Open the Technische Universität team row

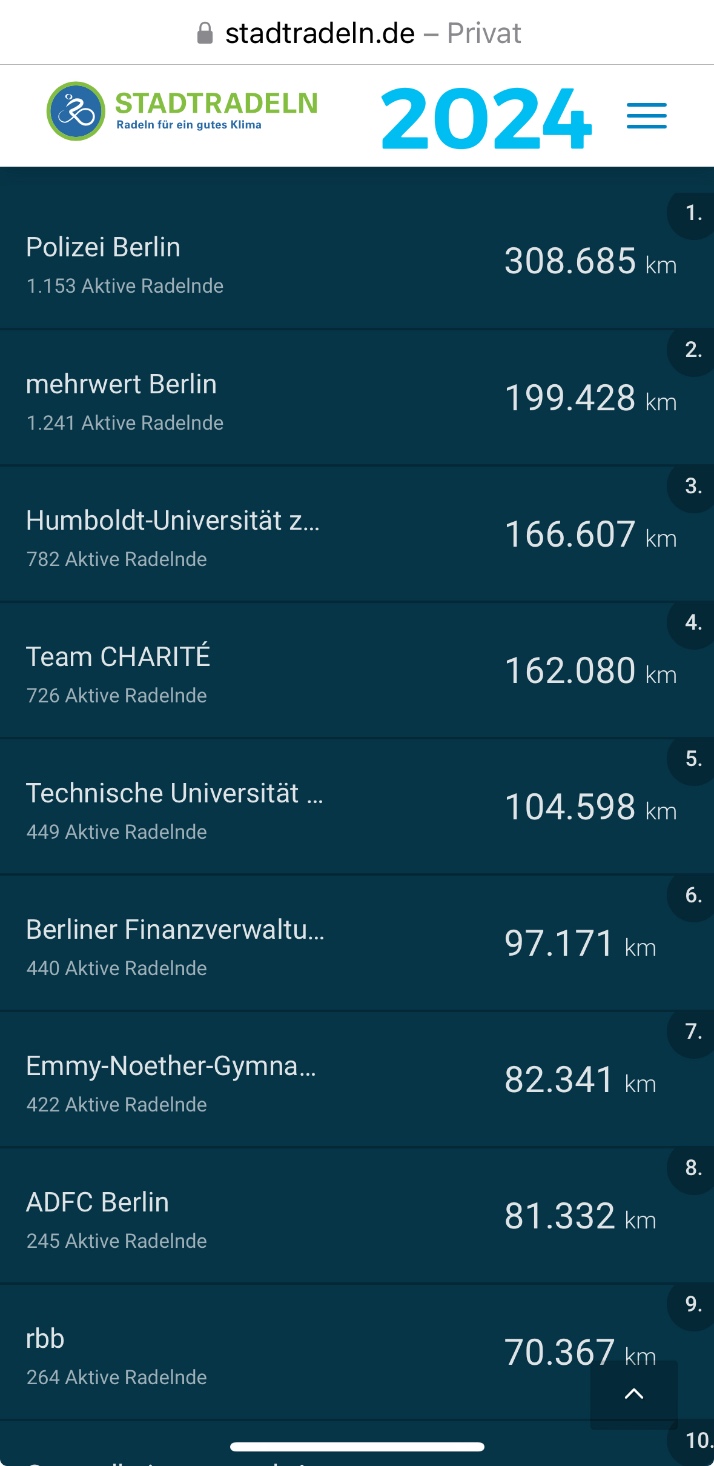357,807
